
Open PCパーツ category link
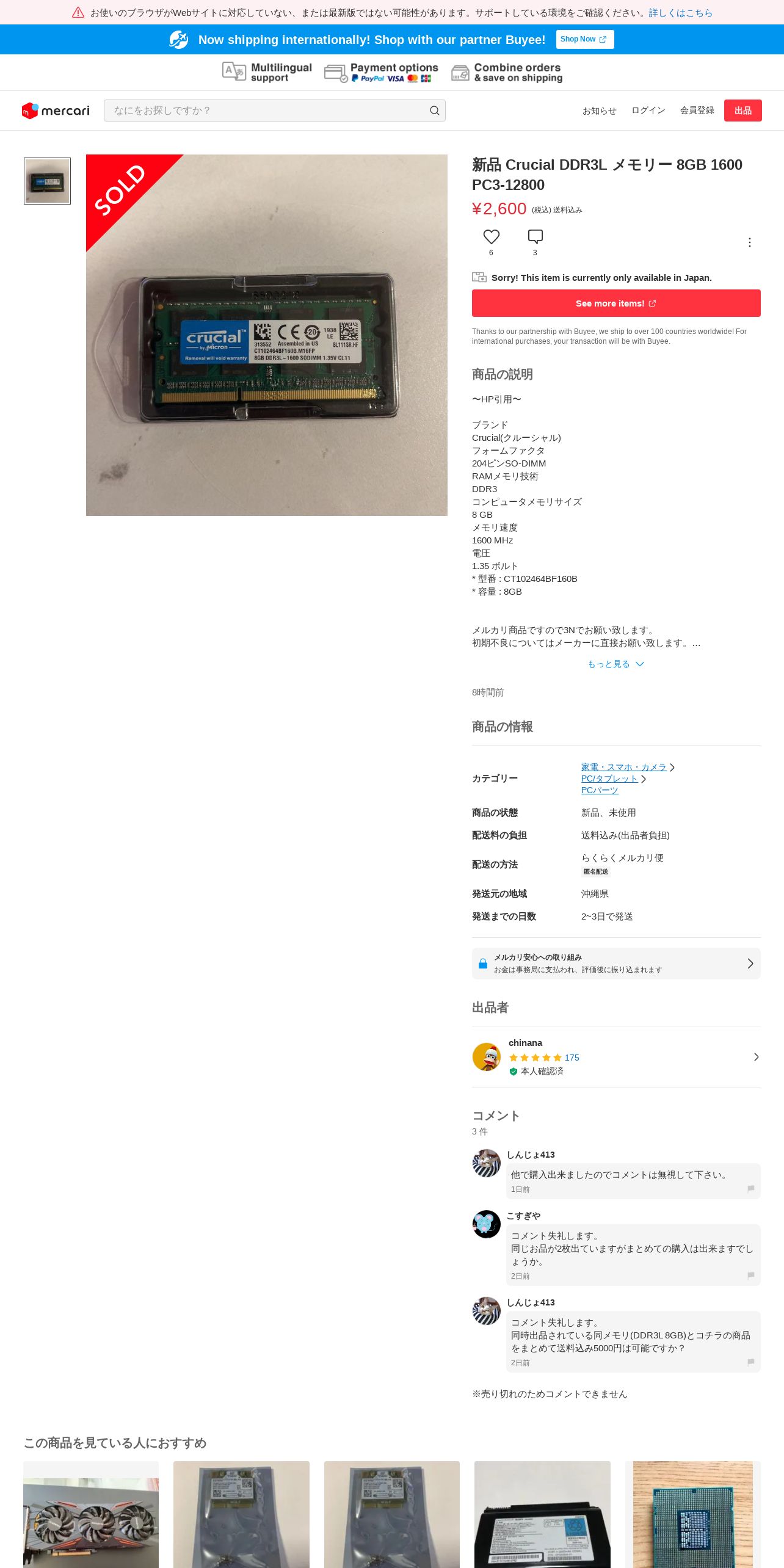(x=600, y=790)
